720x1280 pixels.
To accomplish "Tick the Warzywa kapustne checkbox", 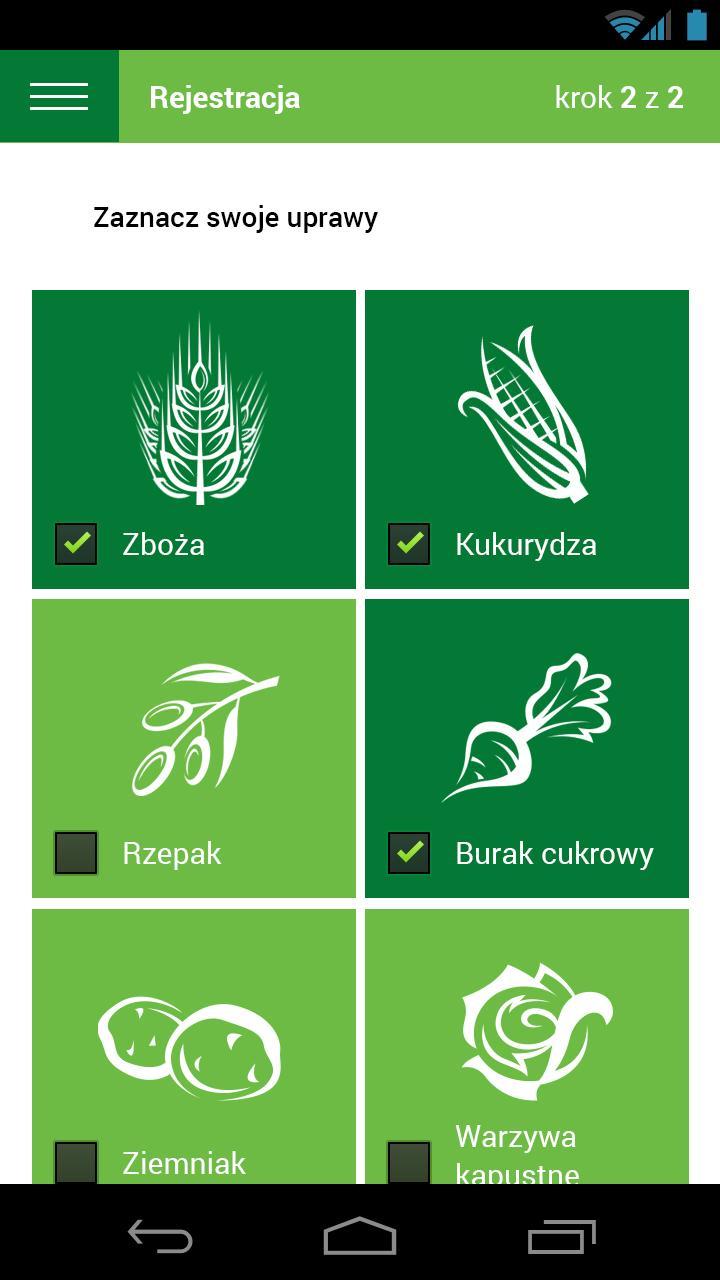I will [x=409, y=1162].
